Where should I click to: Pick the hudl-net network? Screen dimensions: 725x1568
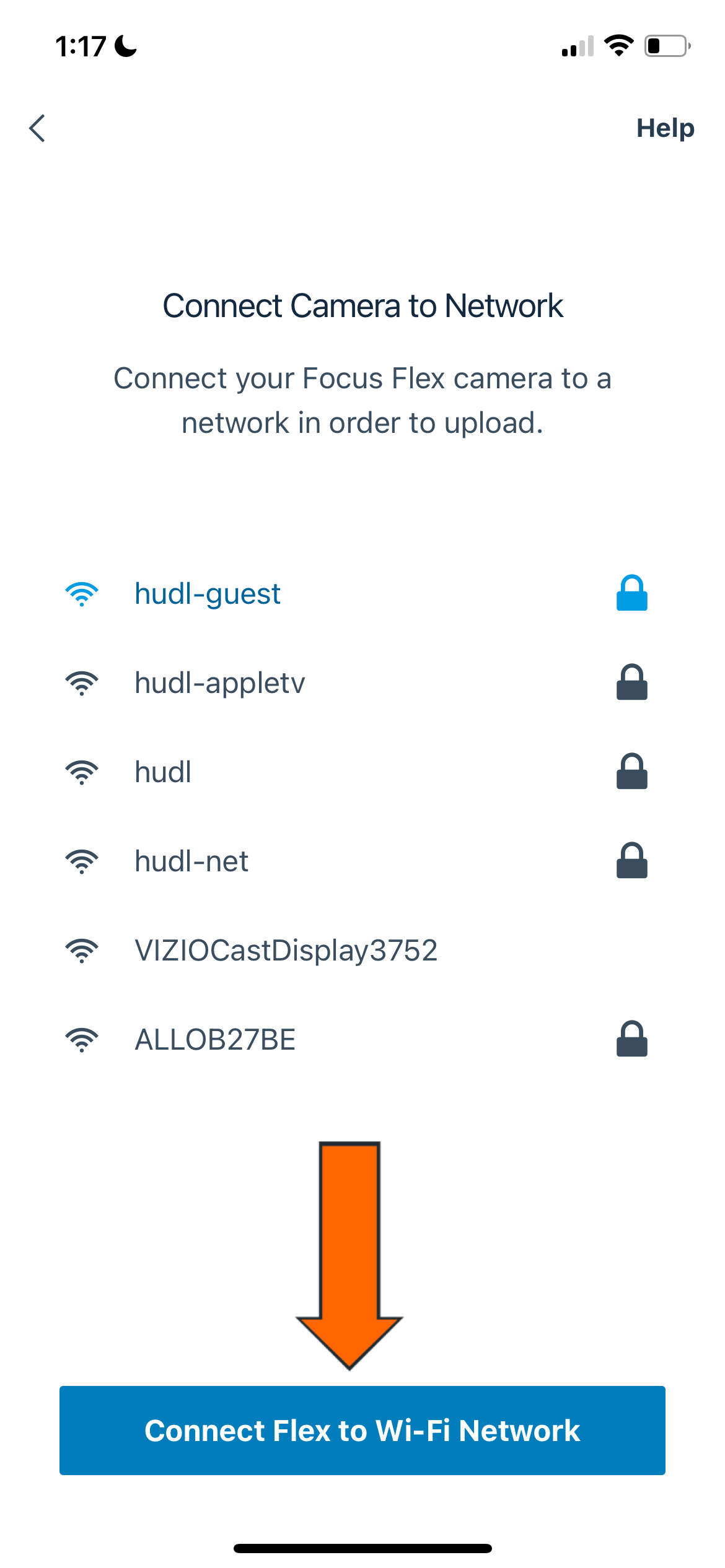[191, 861]
